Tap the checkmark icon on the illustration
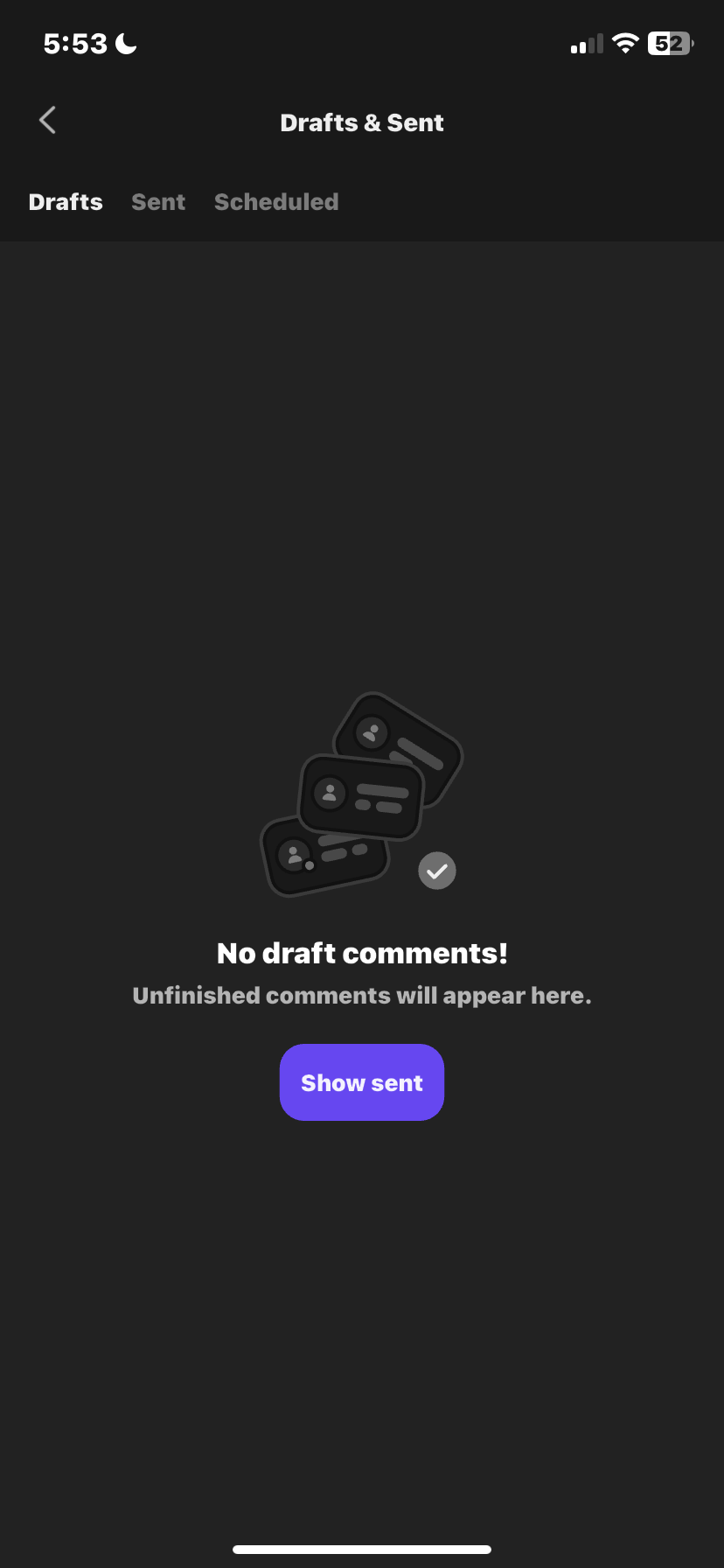The width and height of the screenshot is (724, 1568). tap(436, 870)
